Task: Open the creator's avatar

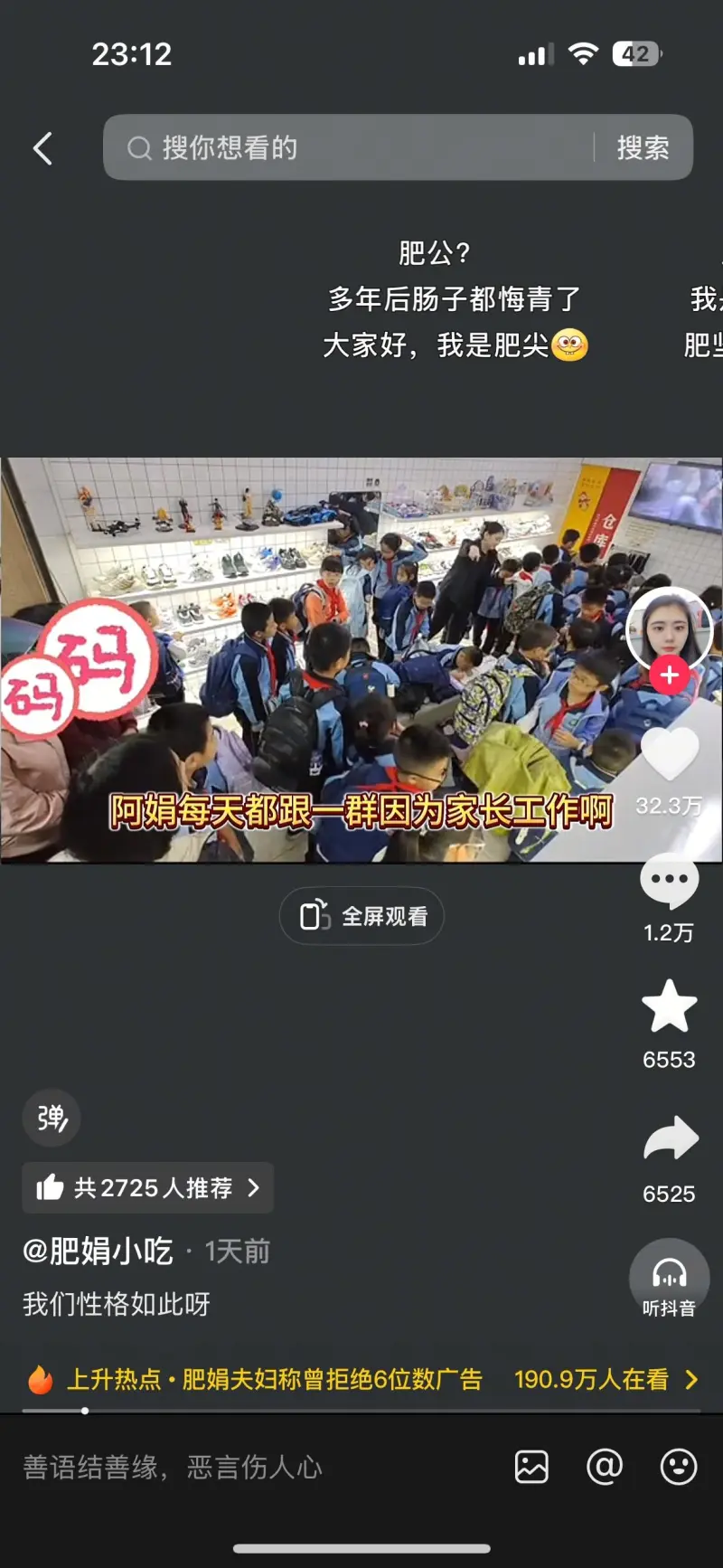Action: [x=669, y=628]
